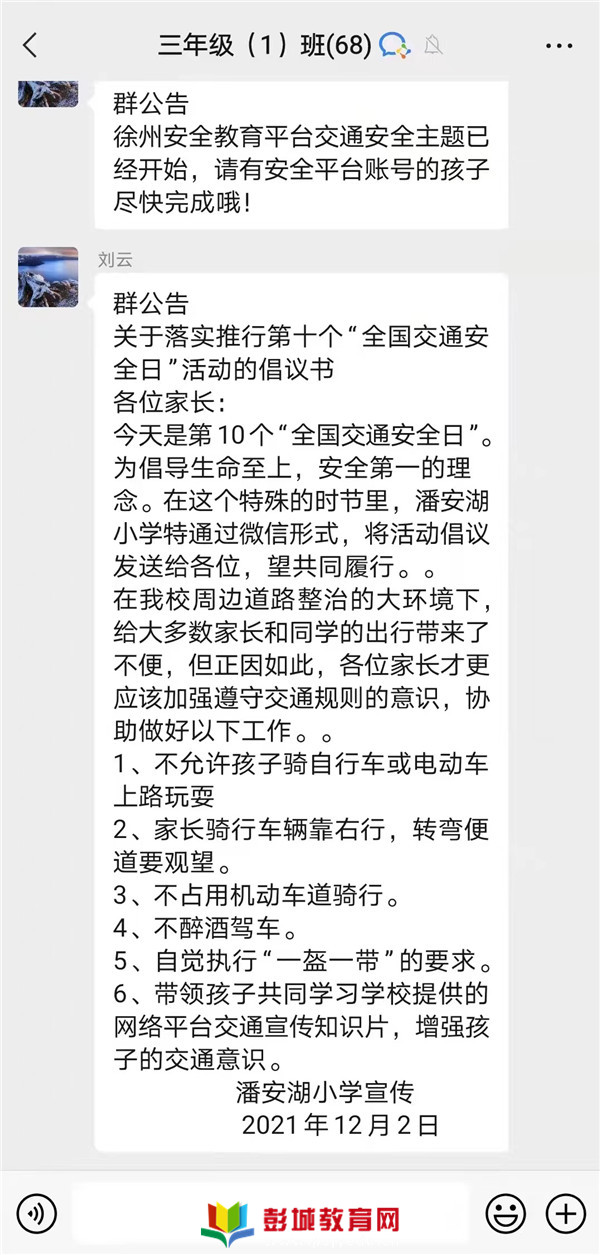Open the 群公告 about 全国交通安全日倡议书
This screenshot has height=1255, width=600.
301,712
